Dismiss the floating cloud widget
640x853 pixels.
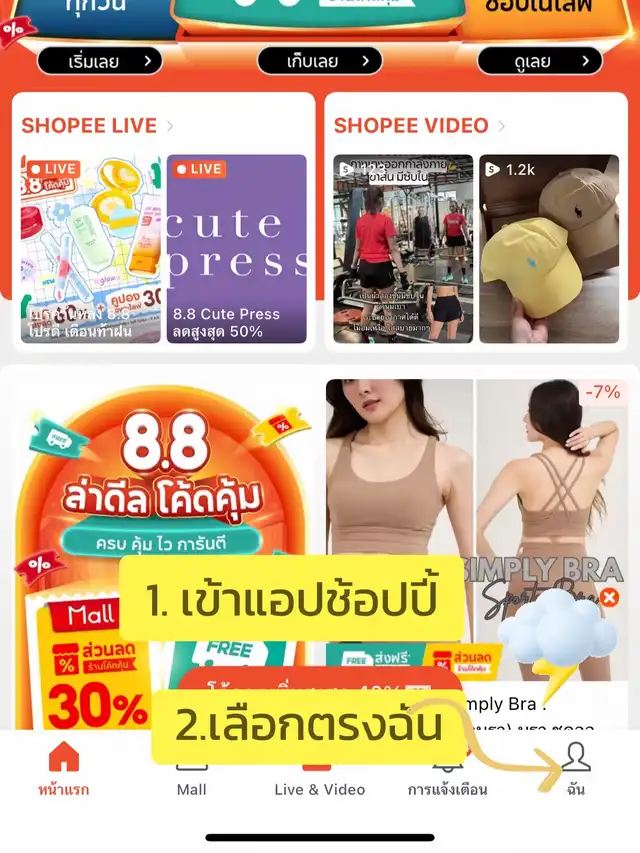(x=610, y=598)
